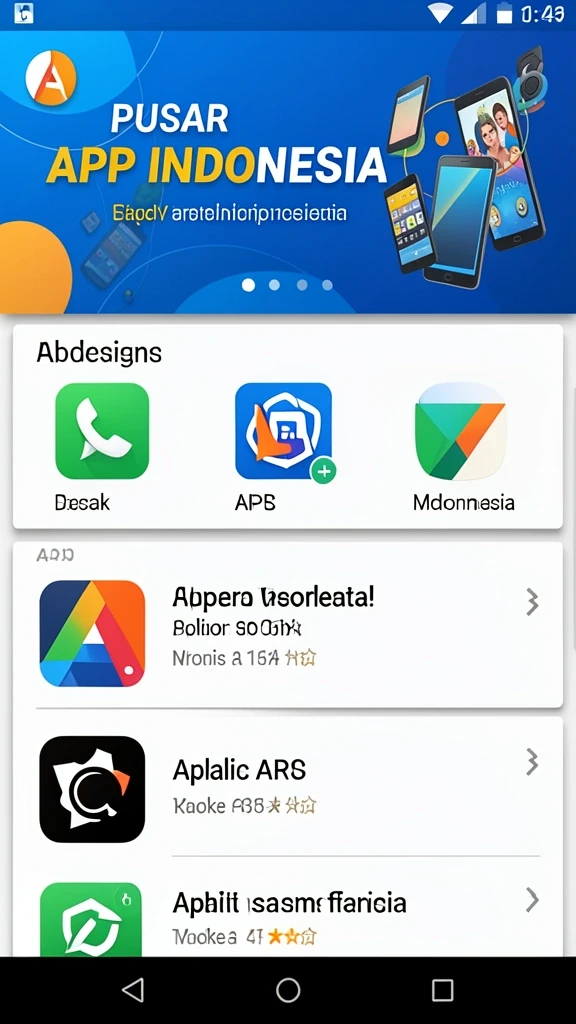Open the Aplalic ARS app row
The width and height of the screenshot is (576, 1024).
click(288, 788)
